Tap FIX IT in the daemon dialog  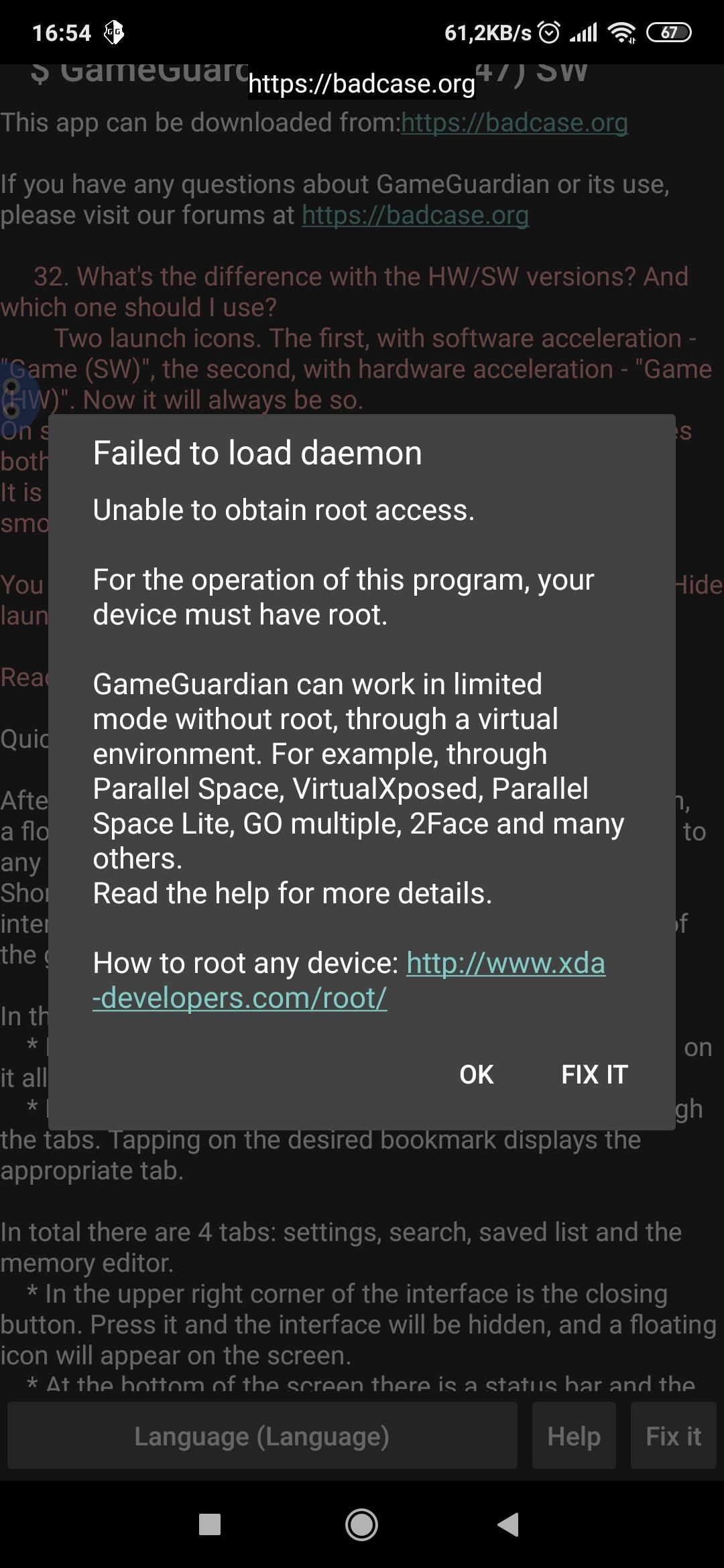coord(595,1075)
